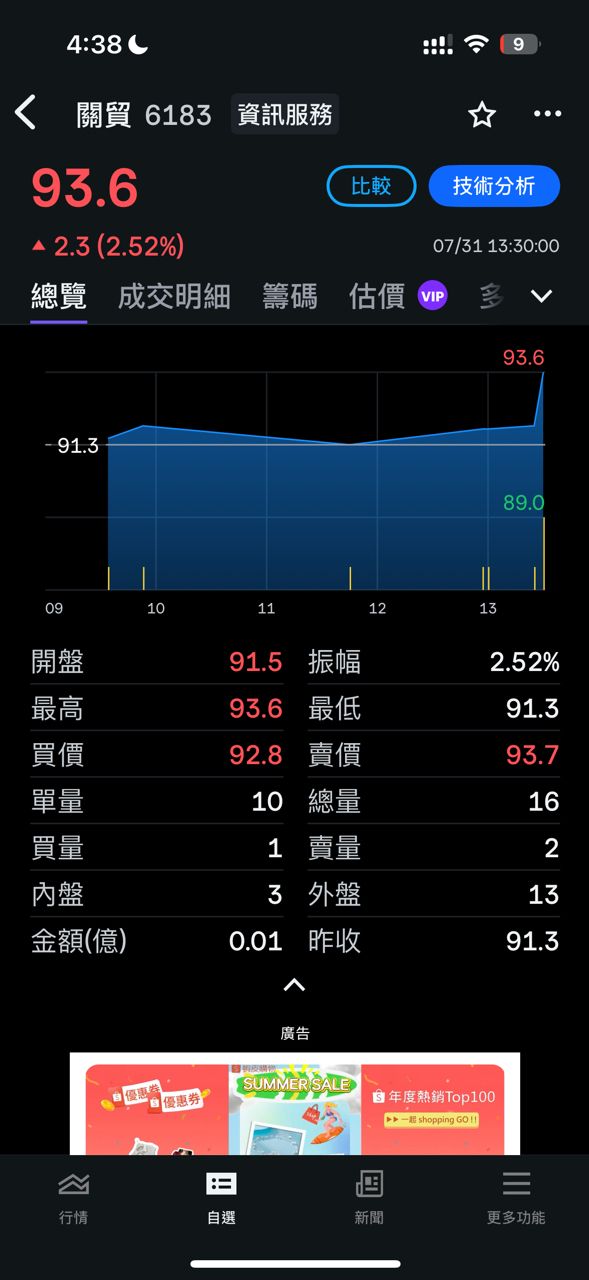Image resolution: width=589 pixels, height=1280 pixels.
Task: Switch to the 自選 bottom tab
Action: [x=221, y=1198]
